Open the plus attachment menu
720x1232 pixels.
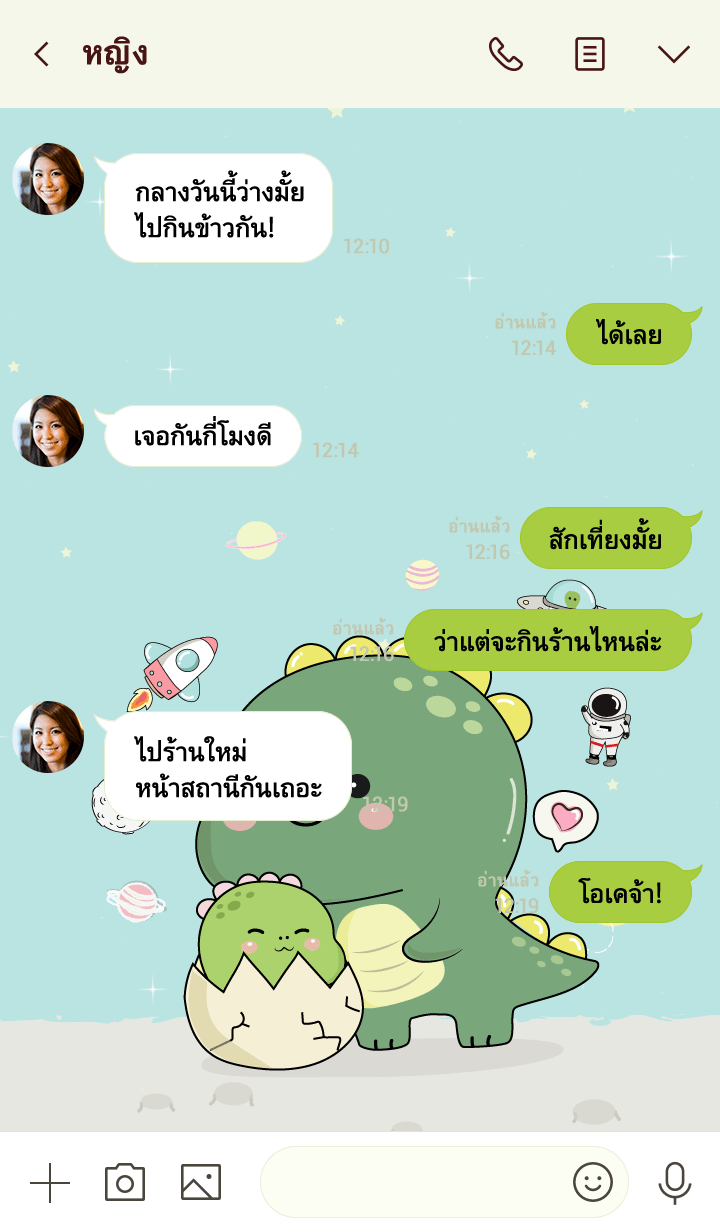tap(50, 1182)
